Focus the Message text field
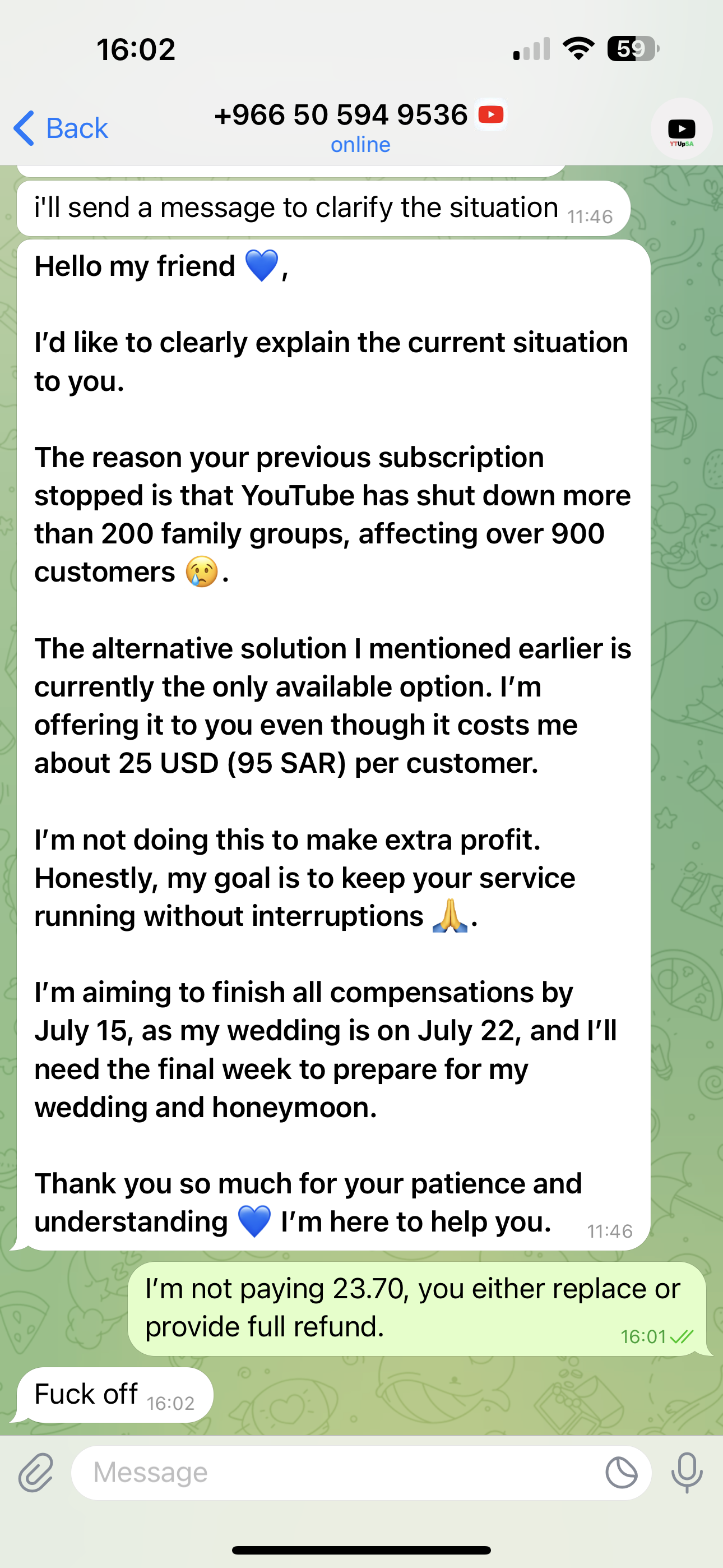Screen dimensions: 723x1568 click(x=335, y=1473)
